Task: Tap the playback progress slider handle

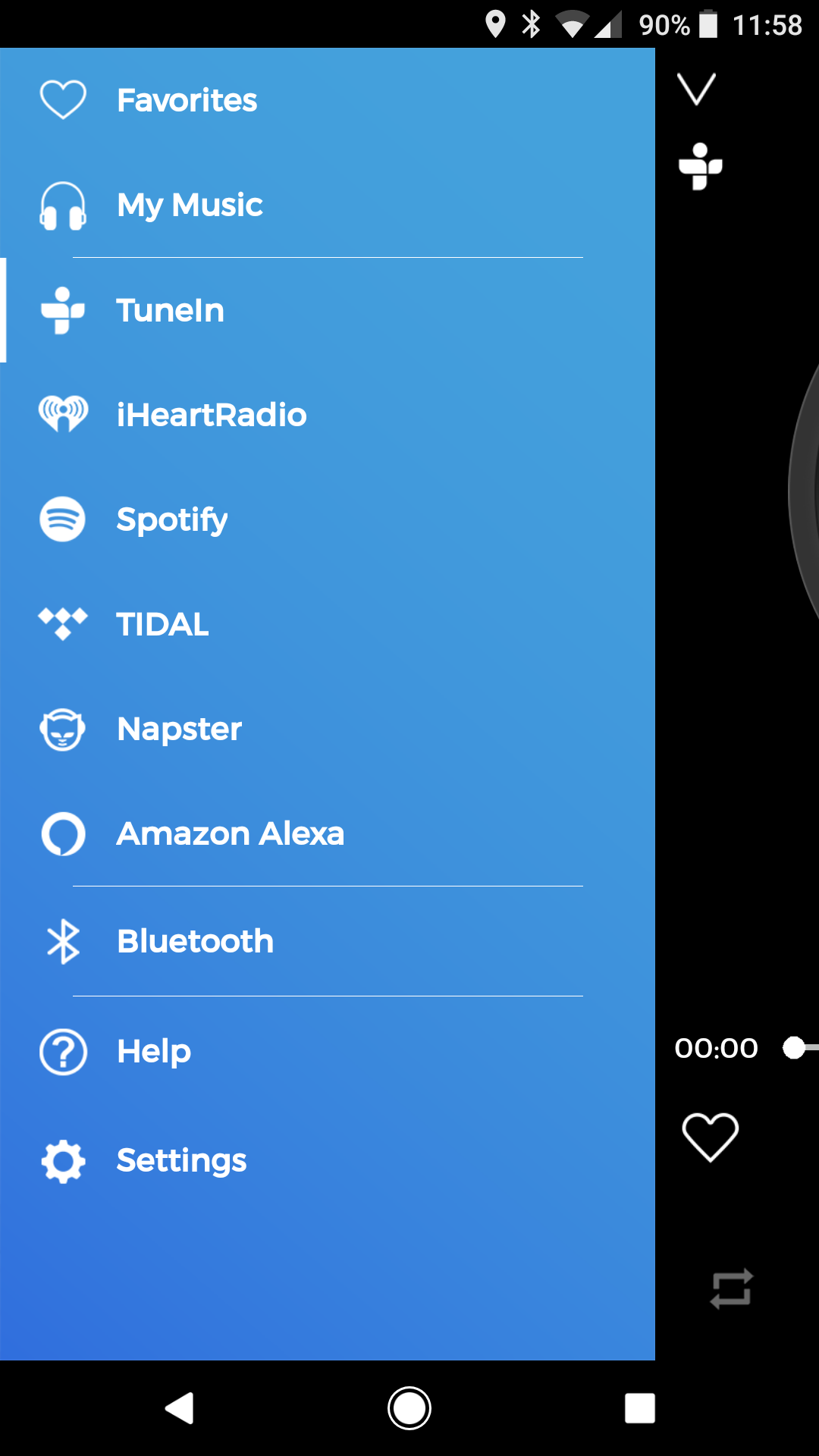Action: (x=794, y=1047)
